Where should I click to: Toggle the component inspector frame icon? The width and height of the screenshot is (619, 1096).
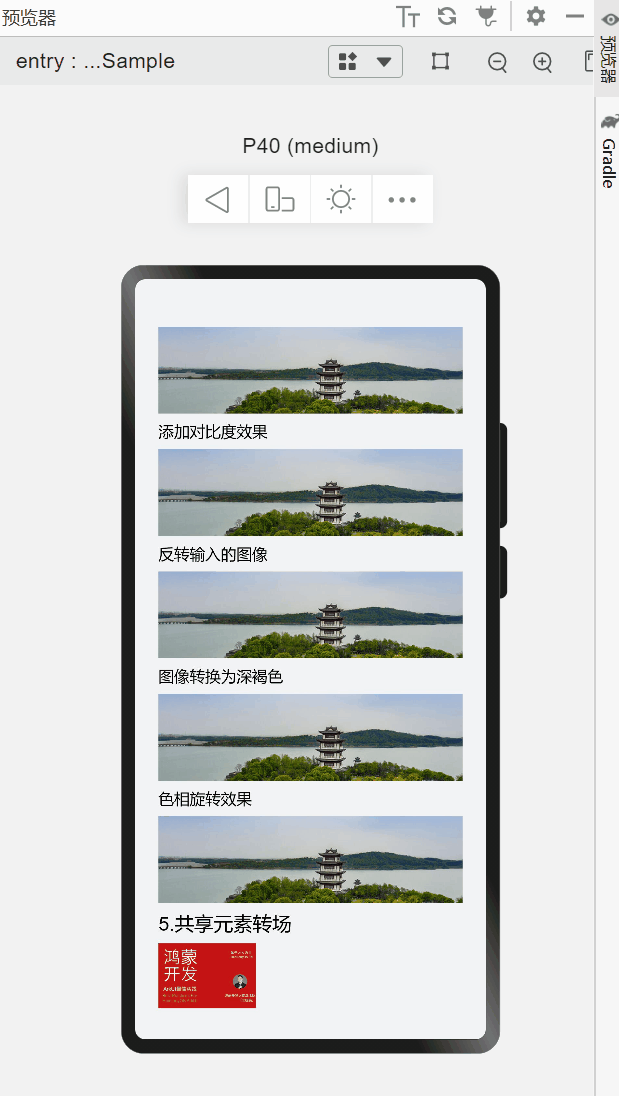pyautogui.click(x=440, y=62)
